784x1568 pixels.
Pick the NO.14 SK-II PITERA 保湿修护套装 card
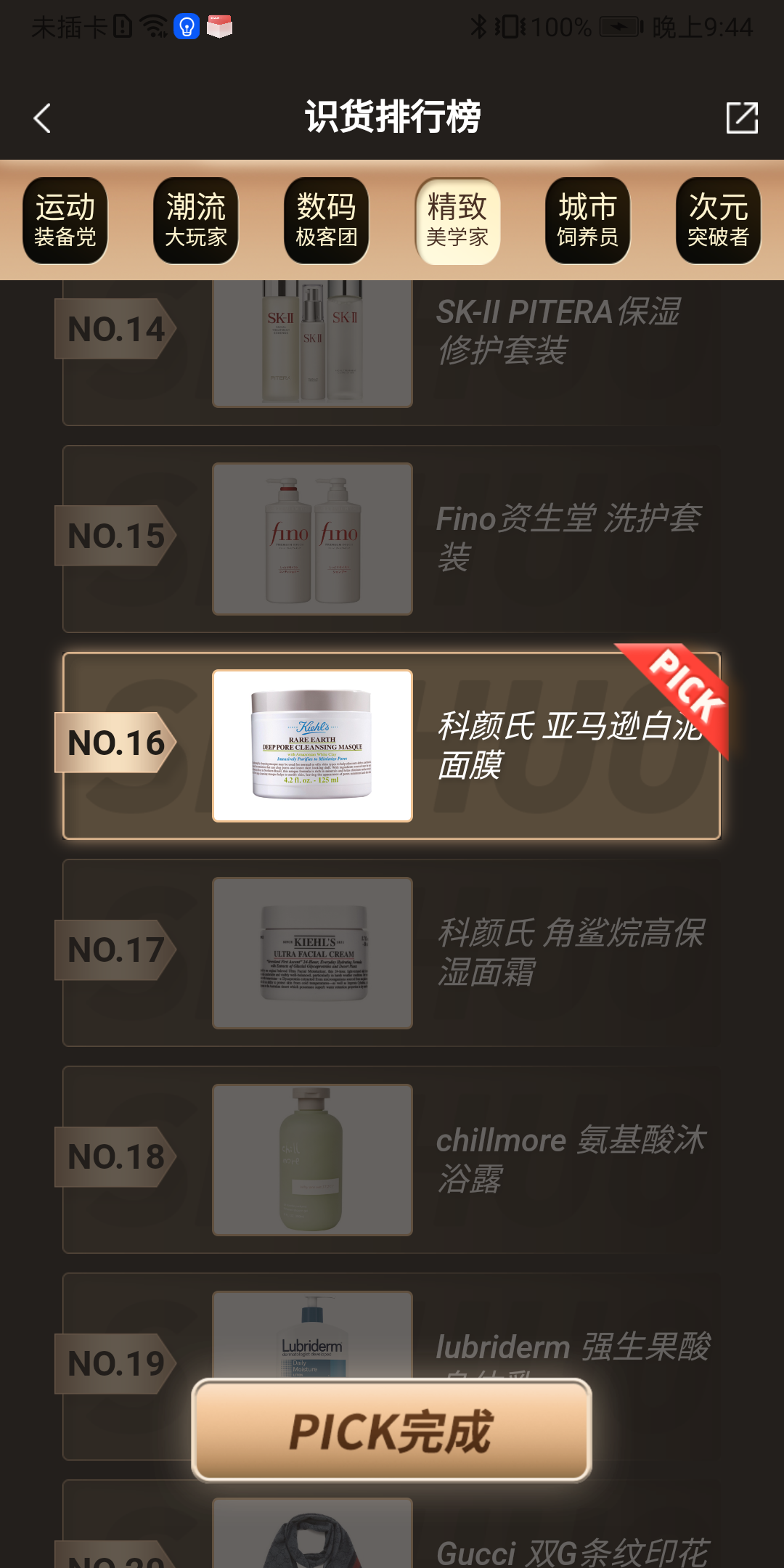click(x=392, y=348)
